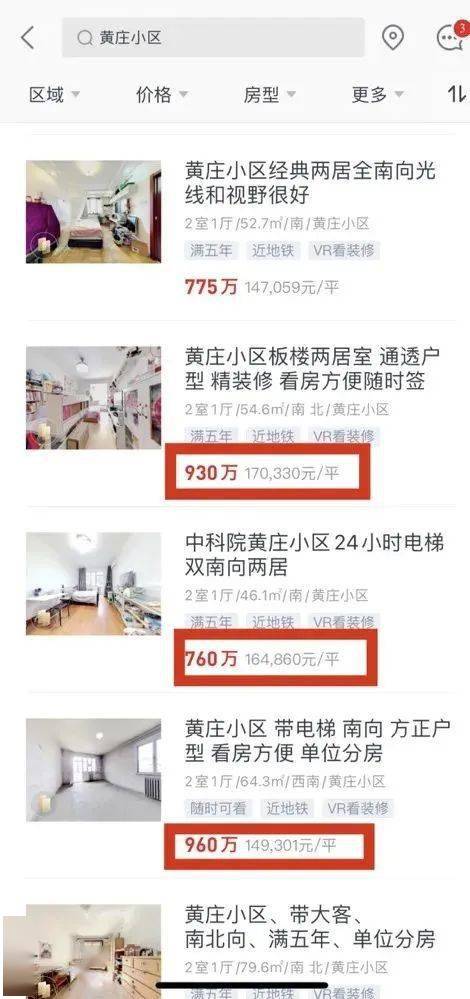Viewport: 470px width, 999px height.
Task: Expand the 区域 filter dropdown
Action: click(x=55, y=95)
